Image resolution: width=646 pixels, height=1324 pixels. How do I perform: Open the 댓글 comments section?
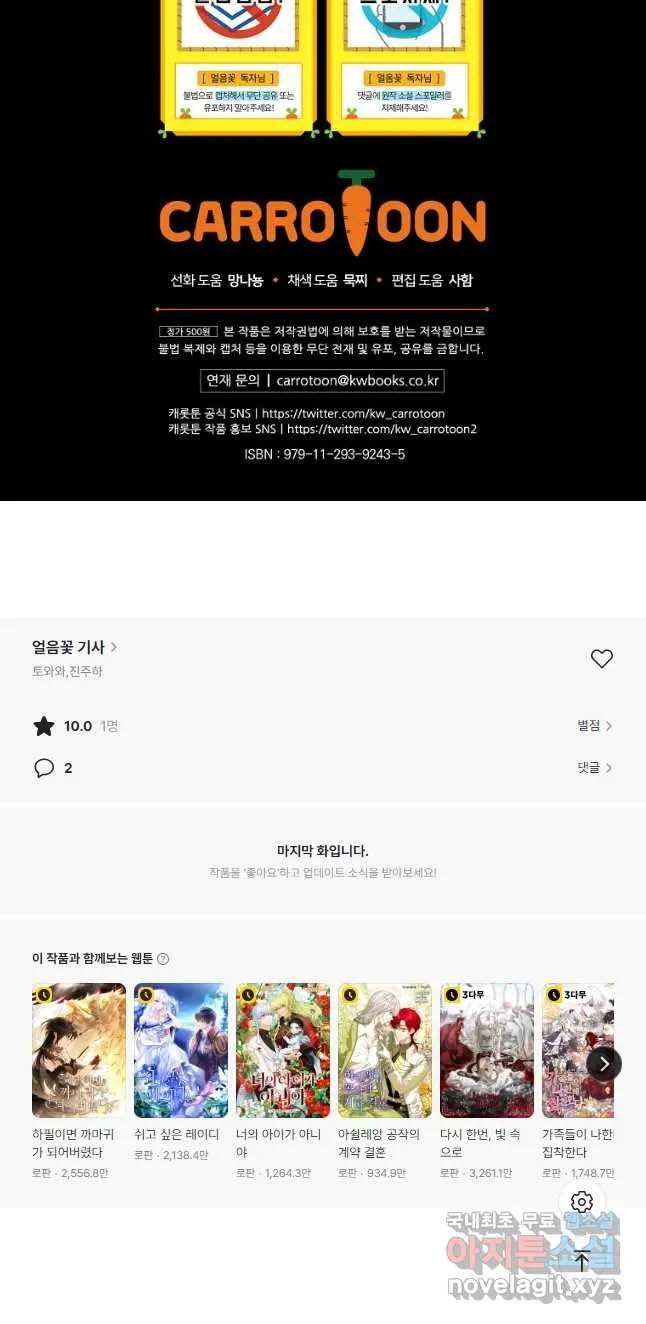point(594,768)
